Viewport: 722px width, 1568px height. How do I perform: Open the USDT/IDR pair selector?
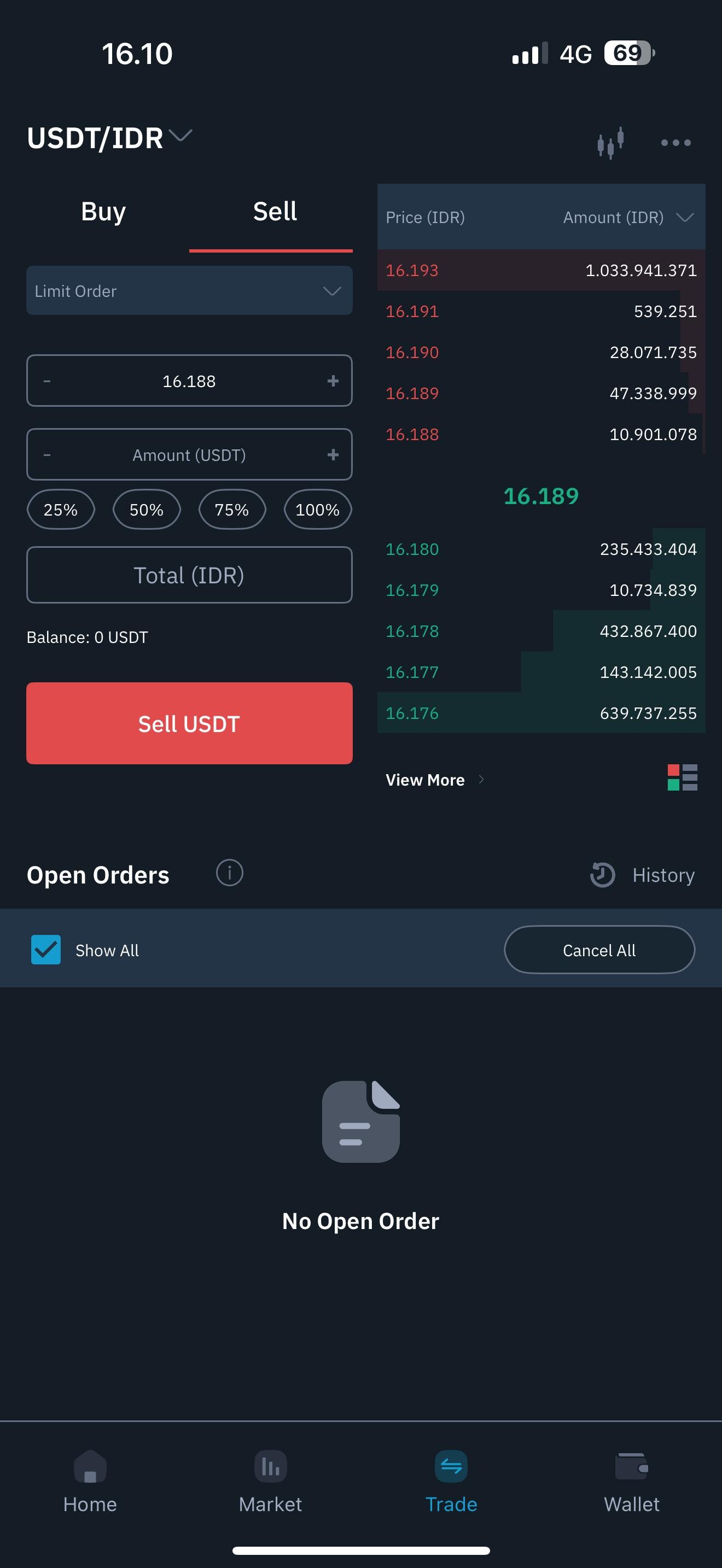[x=109, y=138]
